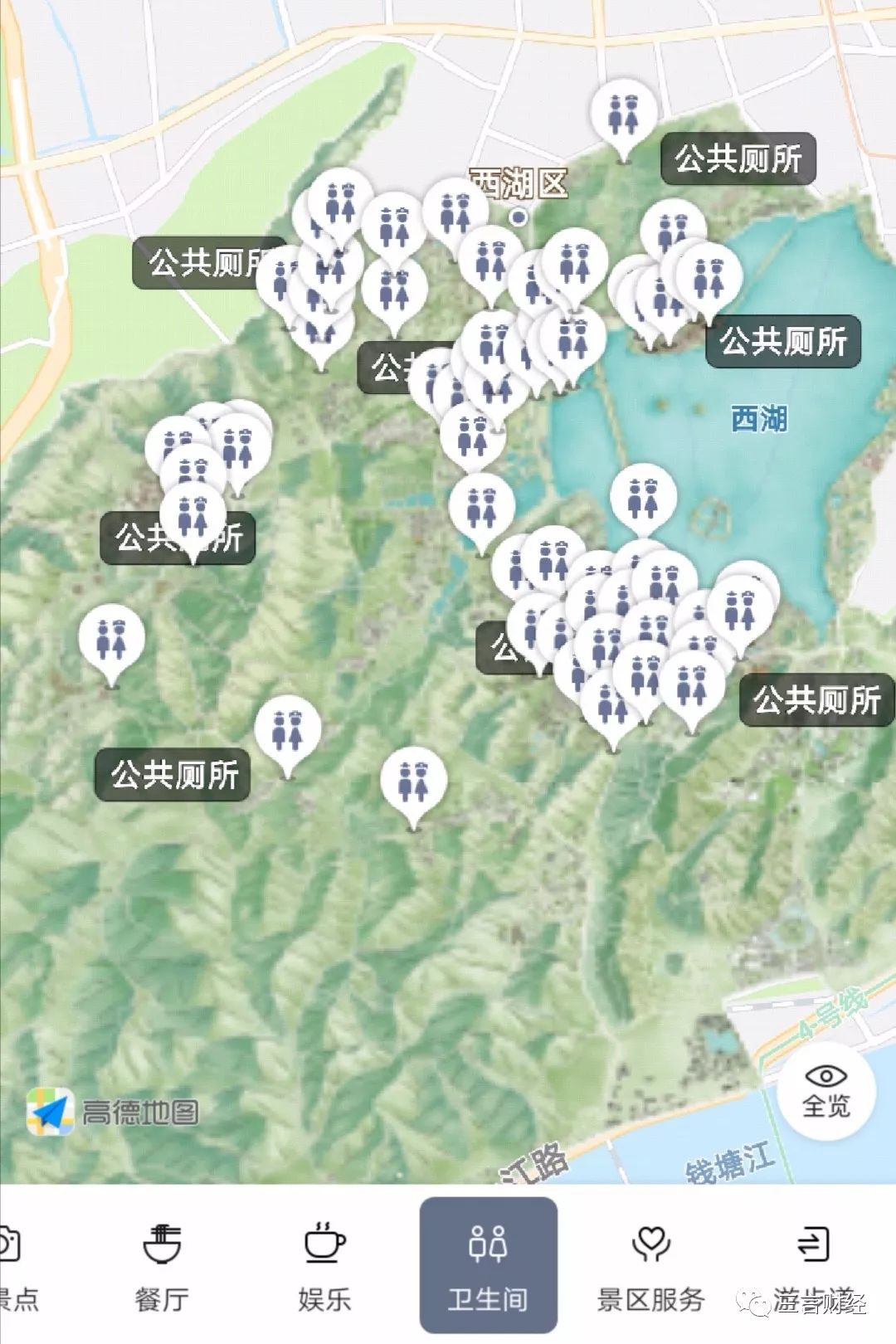The width and height of the screenshot is (896, 1344).
Task: Switch to the 景点 category tab
Action: pos(17,1265)
